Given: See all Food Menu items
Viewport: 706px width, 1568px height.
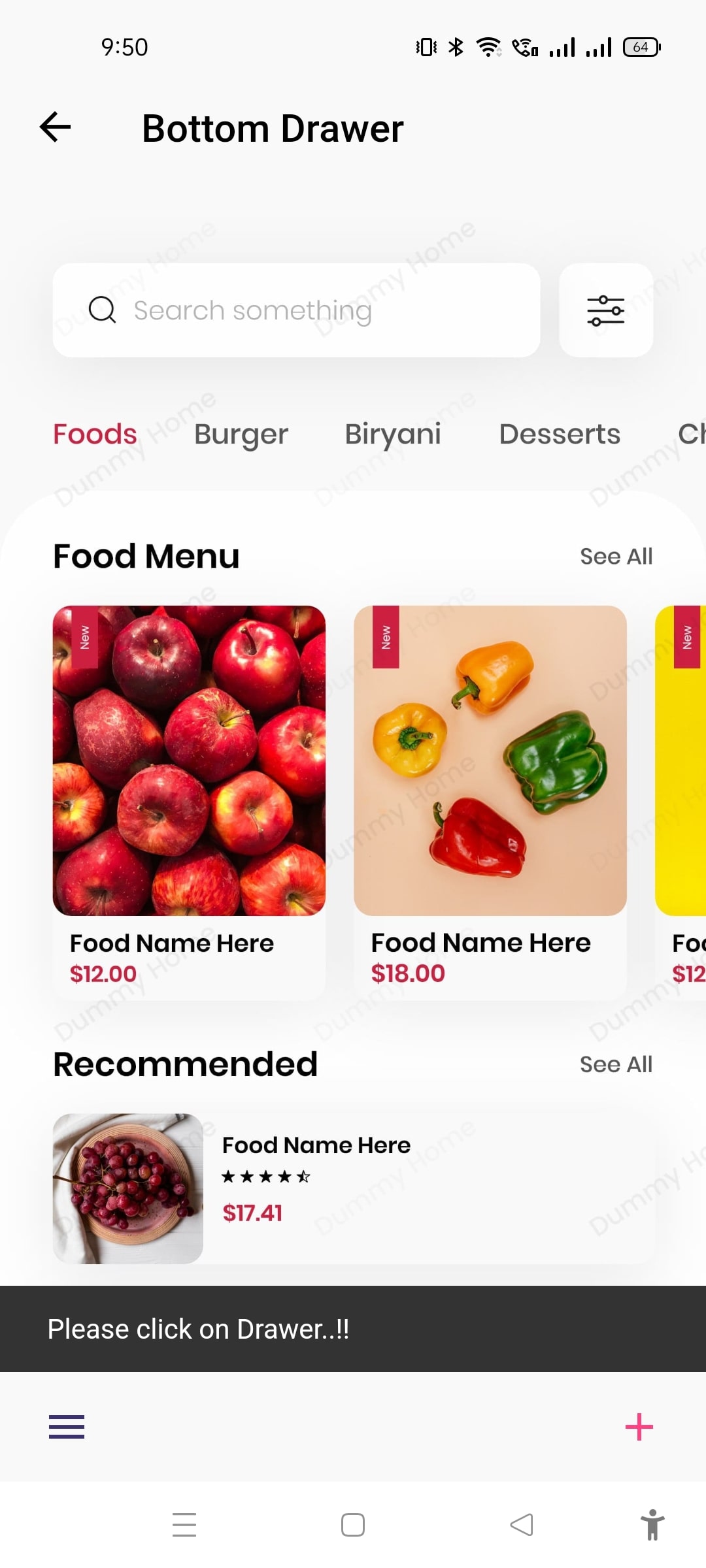Looking at the screenshot, I should tap(616, 557).
